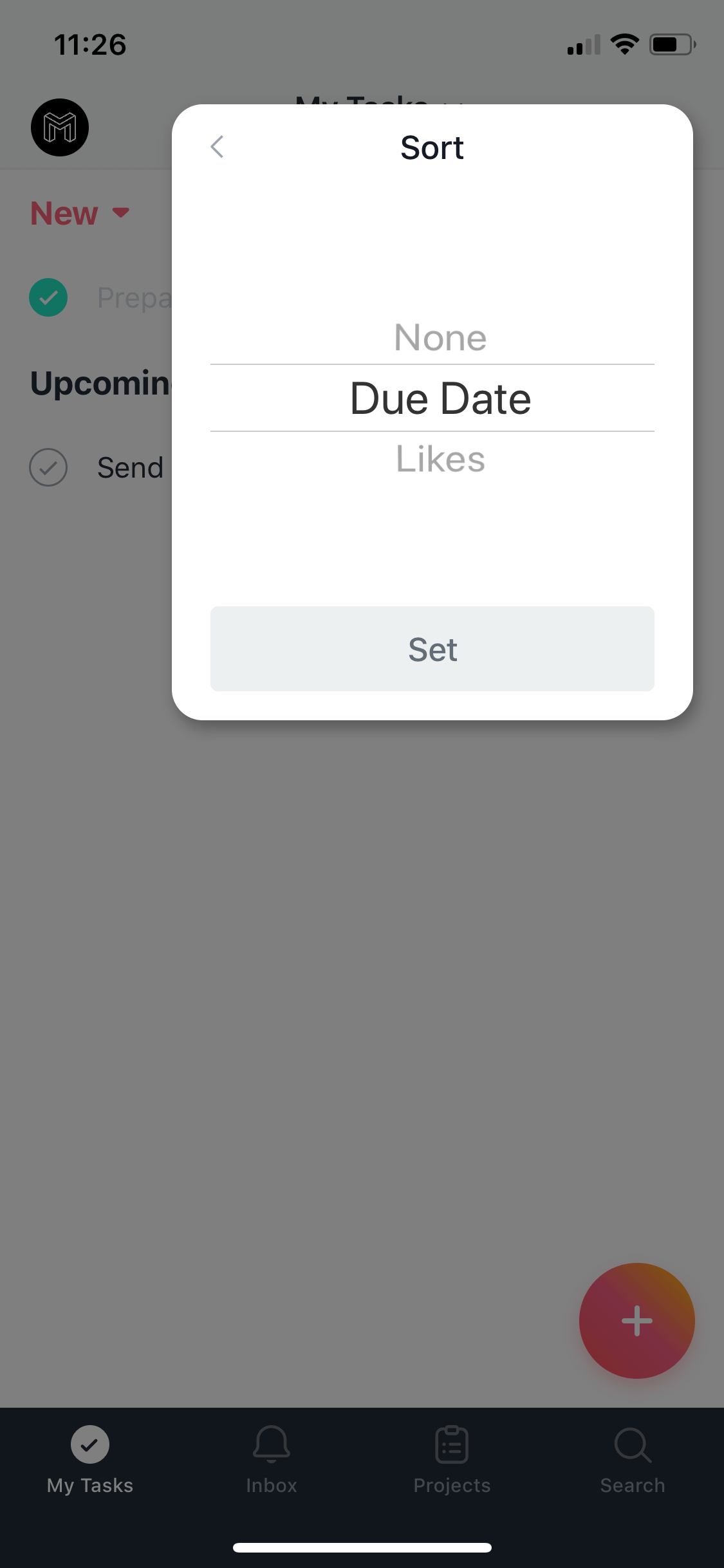This screenshot has height=1568, width=724.
Task: Select None in the sort picker
Action: click(440, 337)
